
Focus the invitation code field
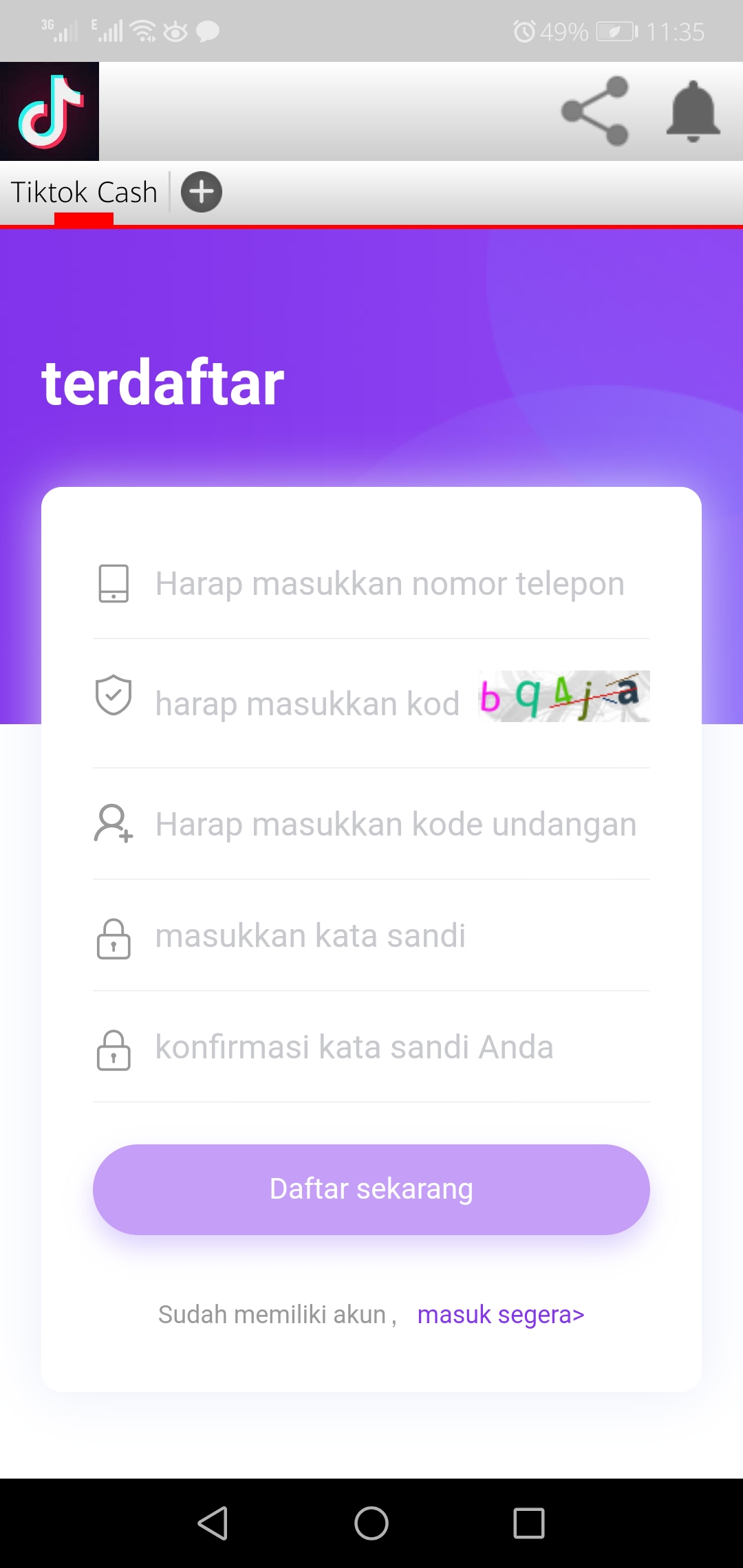pyautogui.click(x=396, y=824)
